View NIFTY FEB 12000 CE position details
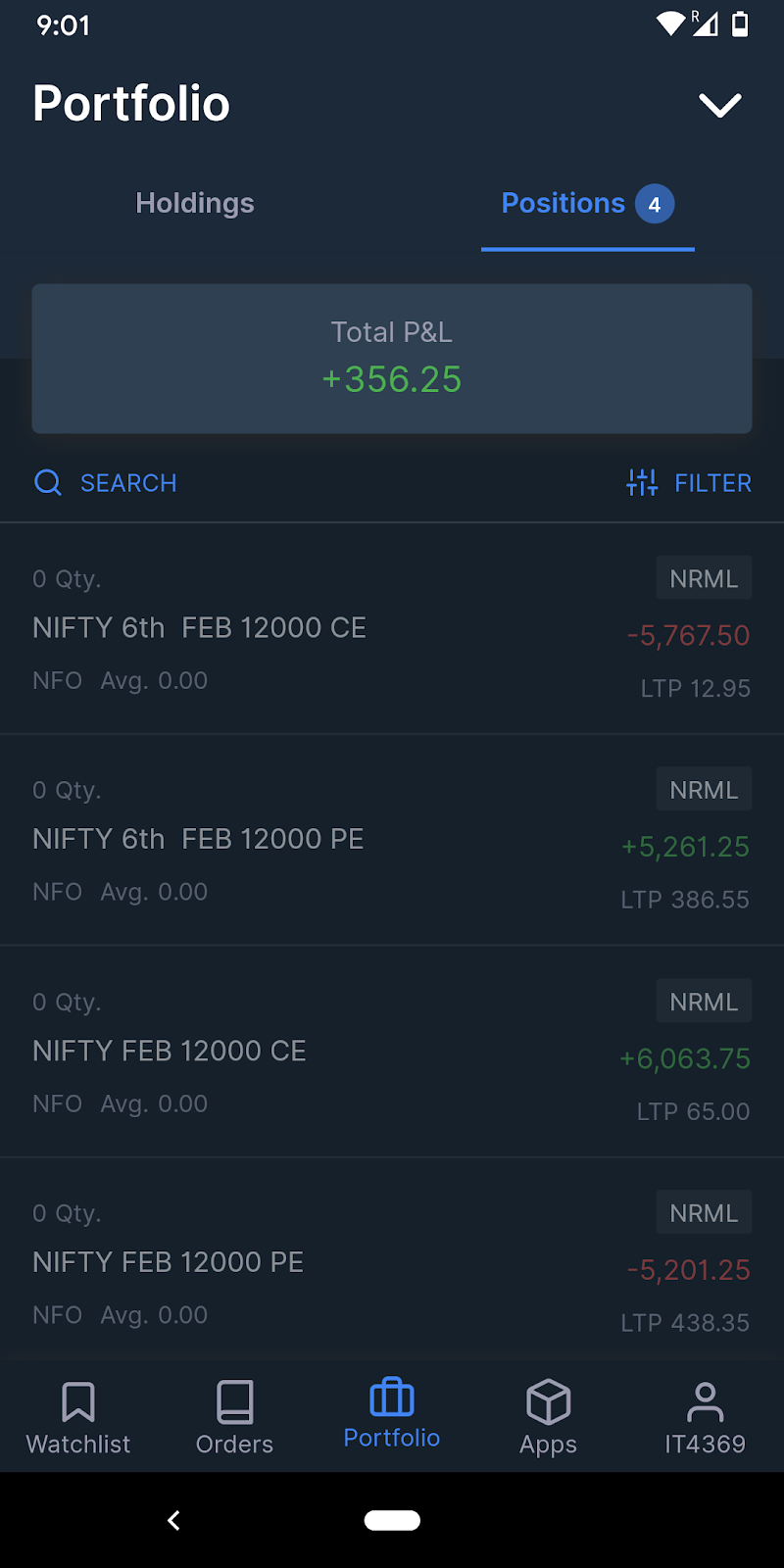The height and width of the screenshot is (1568, 784). 392,1053
